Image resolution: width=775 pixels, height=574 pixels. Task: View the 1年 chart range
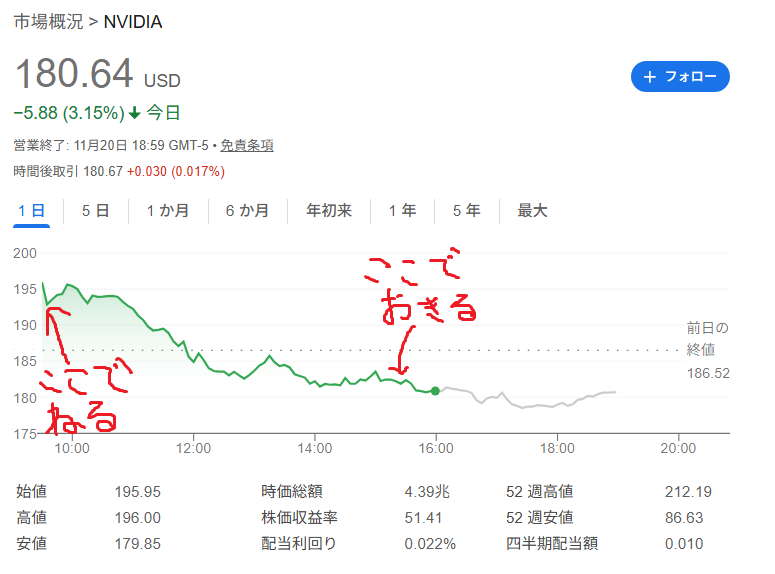[x=402, y=211]
